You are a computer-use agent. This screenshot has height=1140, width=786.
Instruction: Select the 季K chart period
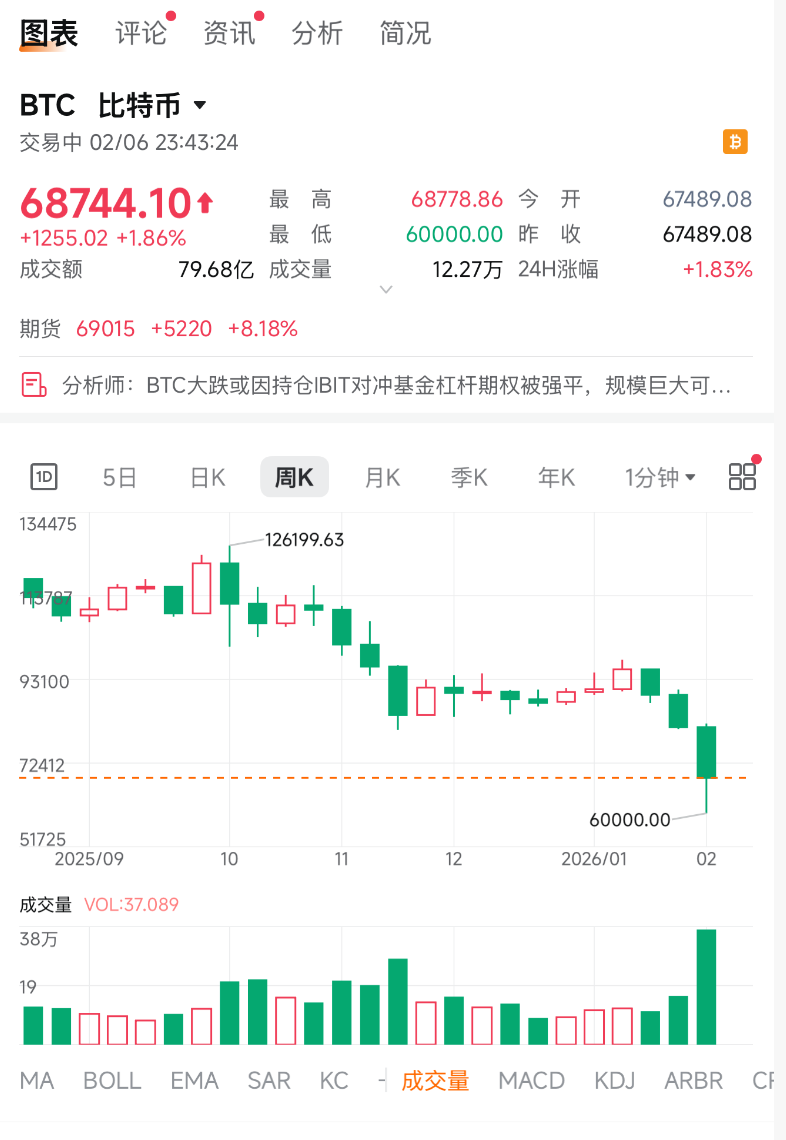tap(469, 477)
